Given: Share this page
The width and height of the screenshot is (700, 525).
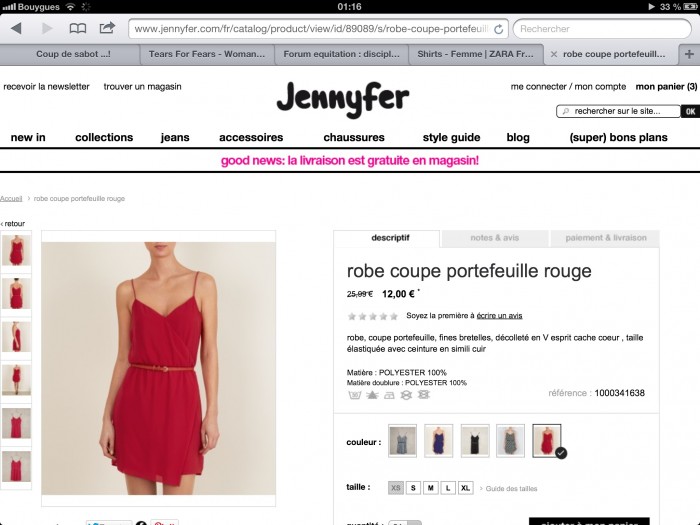Looking at the screenshot, I should click(107, 28).
